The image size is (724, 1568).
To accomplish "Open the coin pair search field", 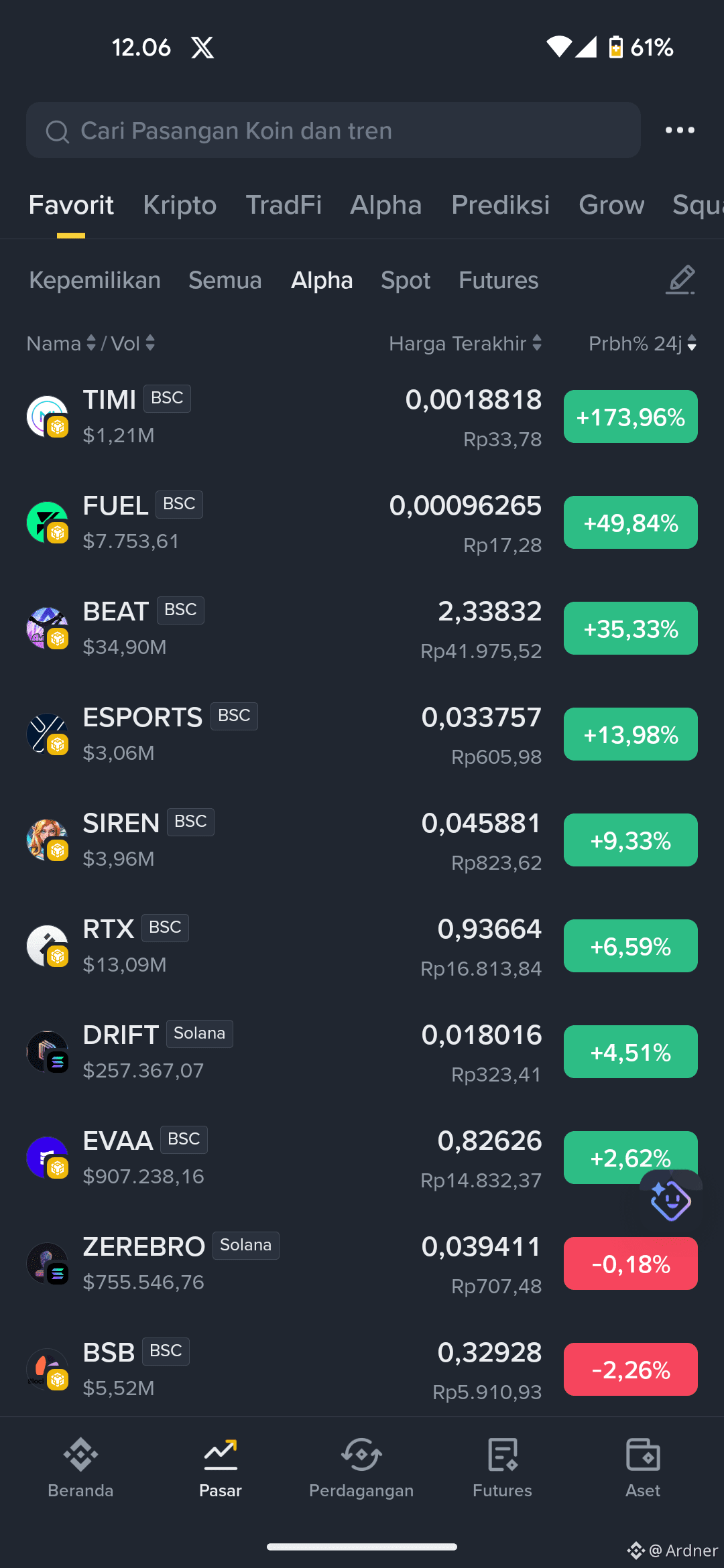I will pyautogui.click(x=333, y=130).
